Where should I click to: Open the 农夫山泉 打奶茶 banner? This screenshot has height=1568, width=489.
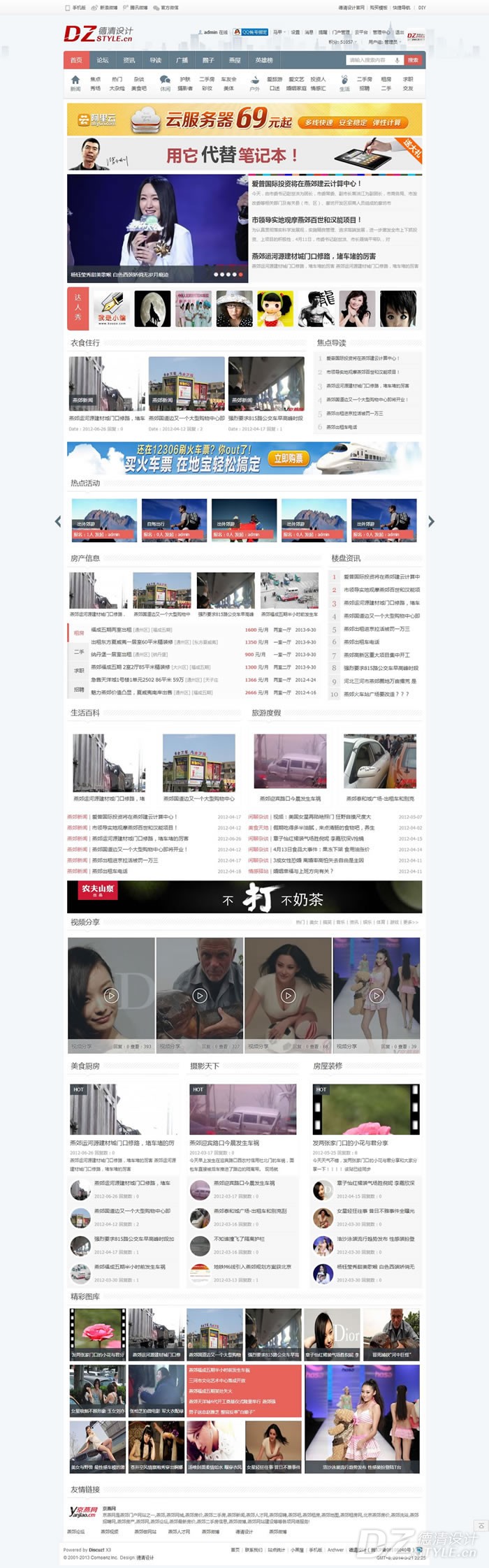[245, 898]
